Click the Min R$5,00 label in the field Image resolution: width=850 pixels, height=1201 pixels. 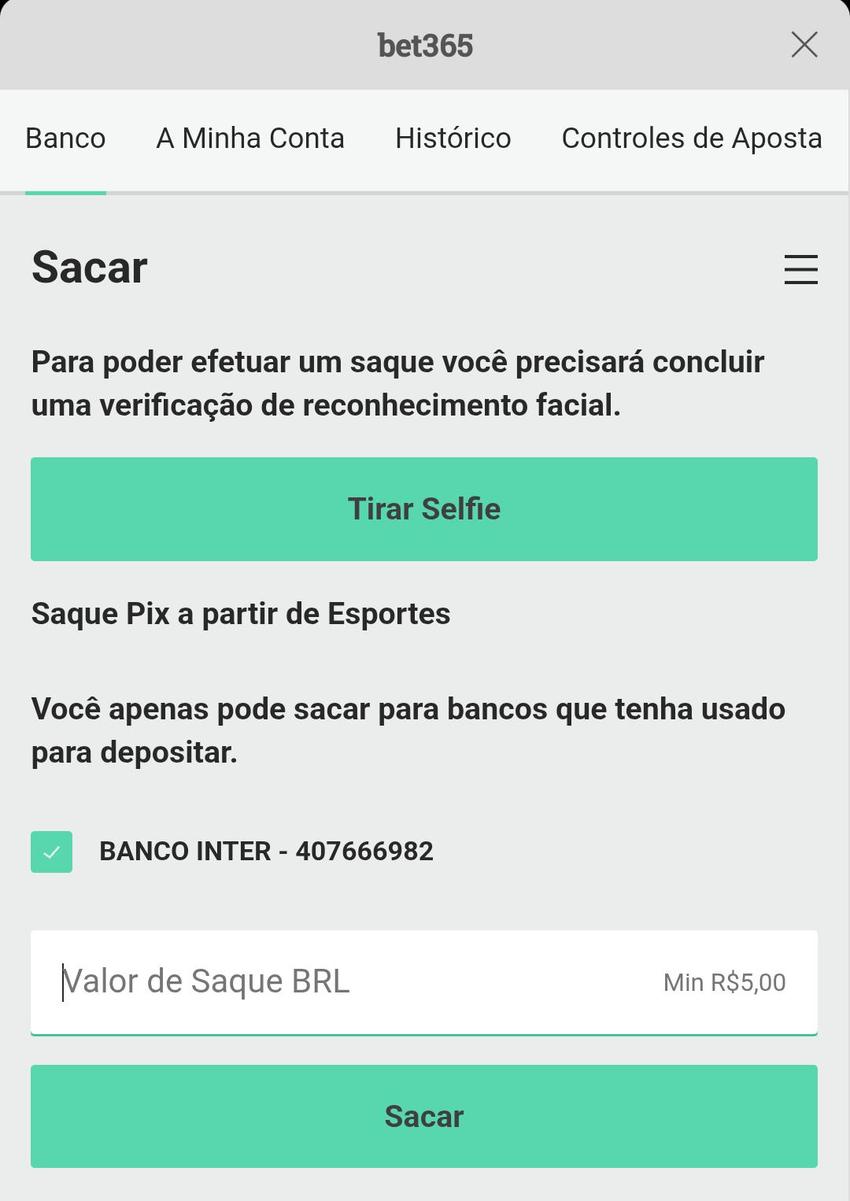pos(724,982)
